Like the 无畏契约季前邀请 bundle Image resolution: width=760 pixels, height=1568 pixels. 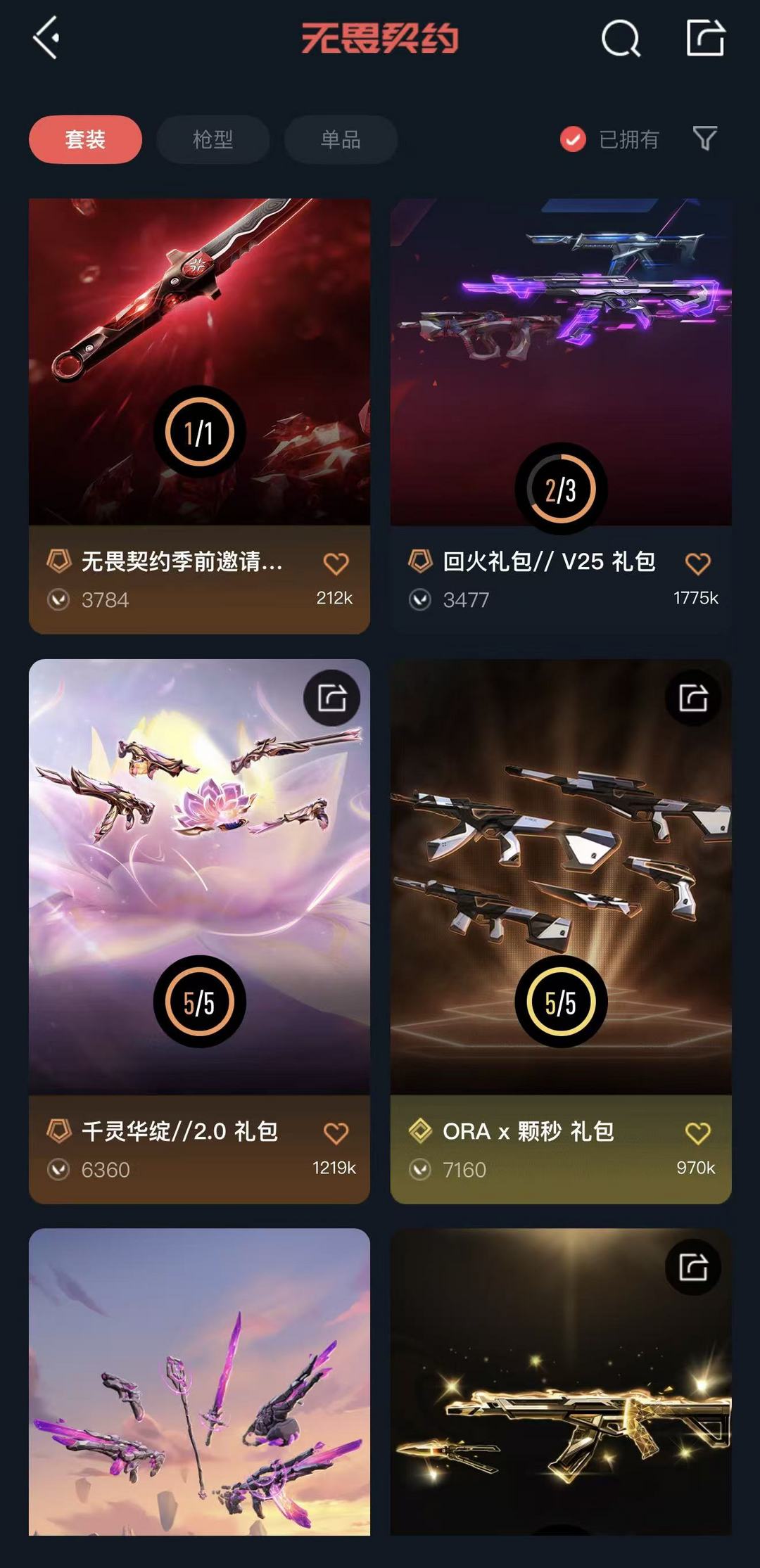pyautogui.click(x=336, y=563)
